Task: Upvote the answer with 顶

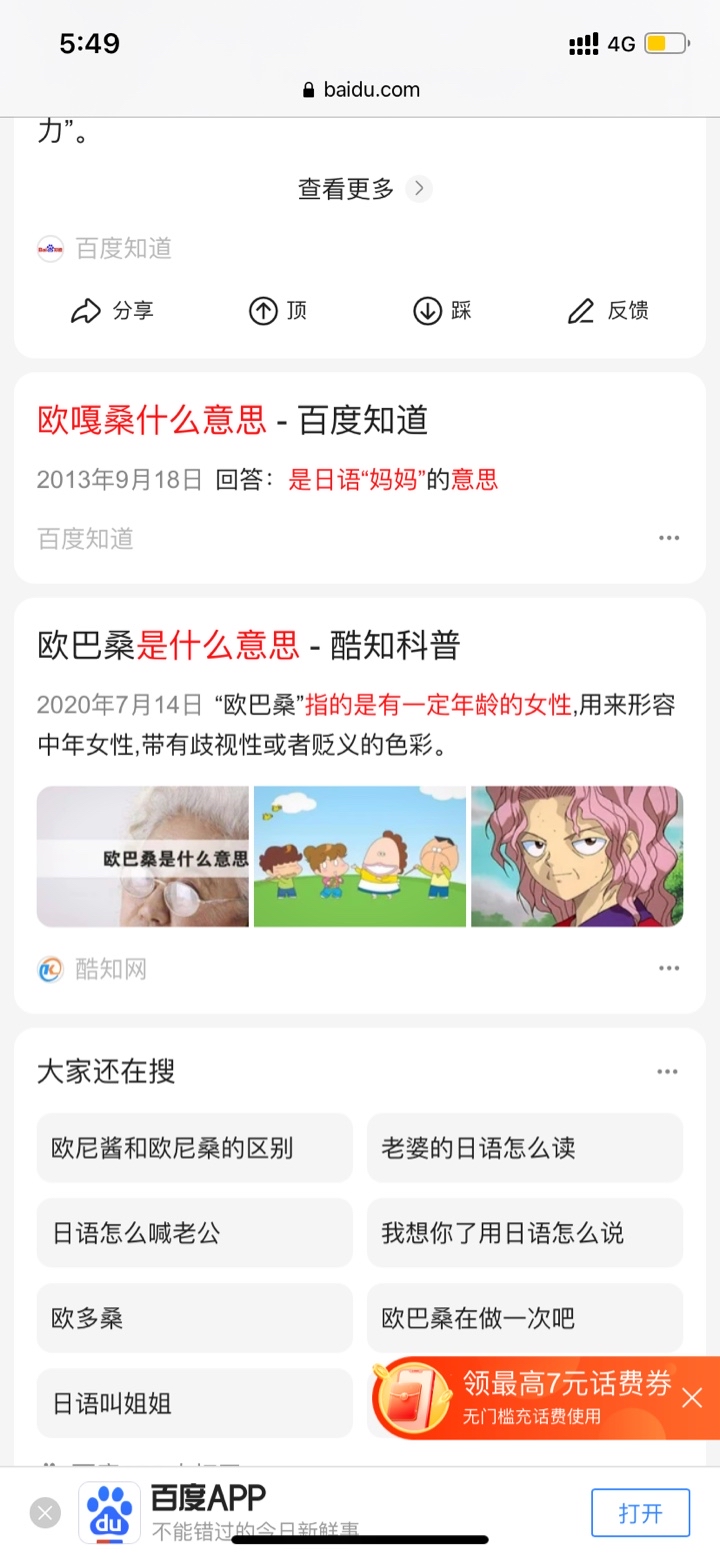Action: [277, 311]
